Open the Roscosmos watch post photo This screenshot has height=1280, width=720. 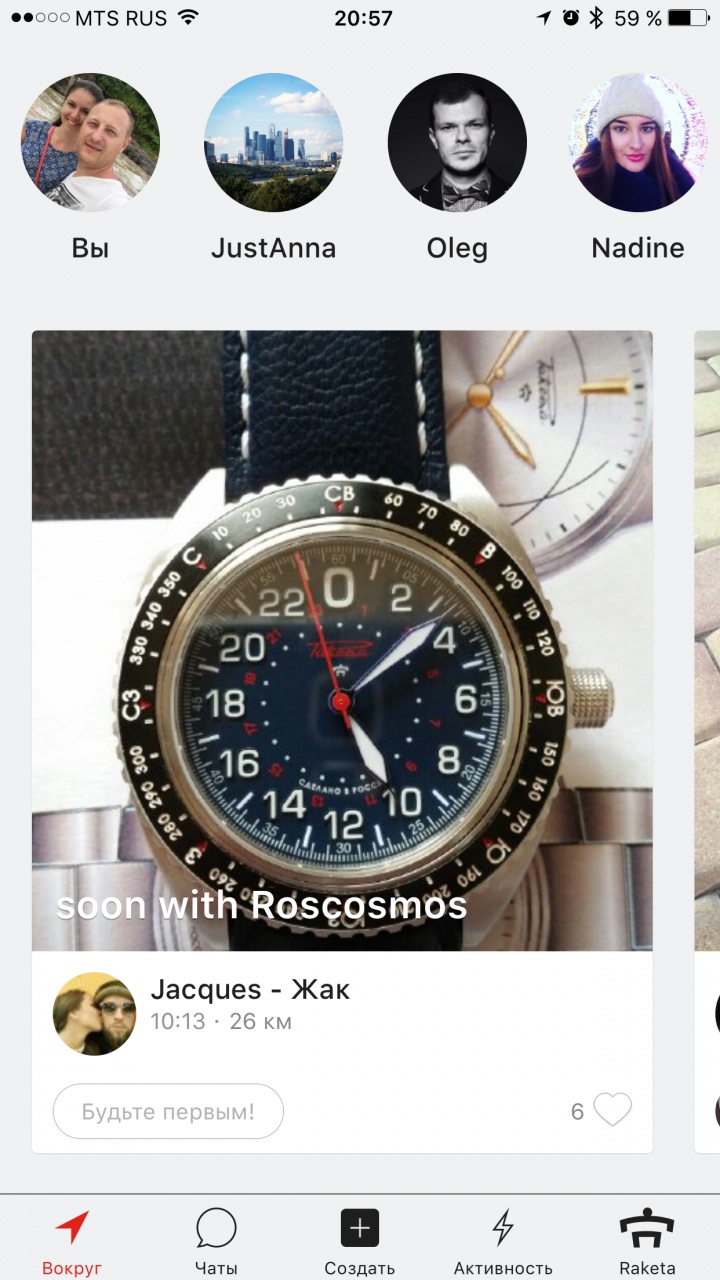pos(342,640)
